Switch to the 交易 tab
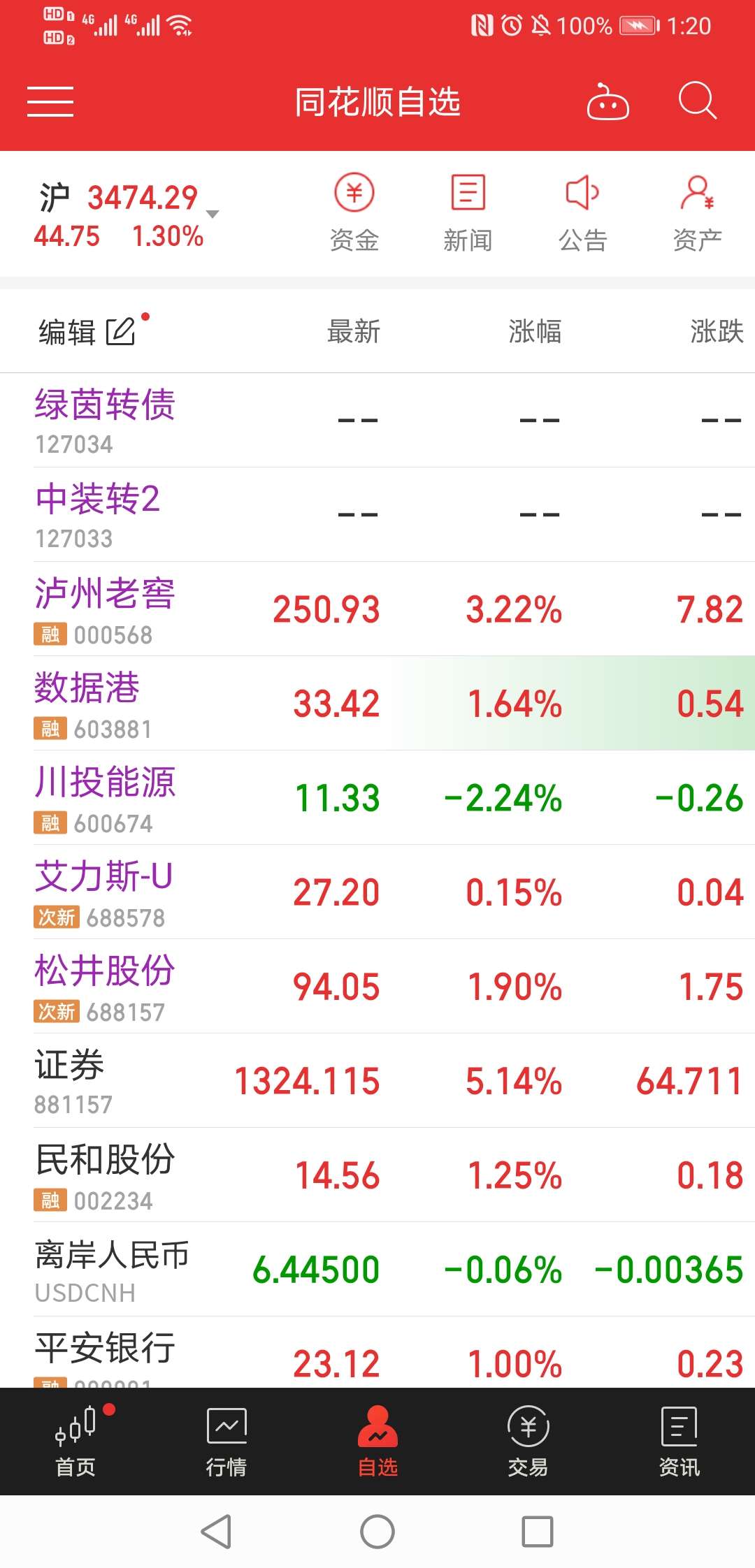The image size is (755, 1568). 528,1441
